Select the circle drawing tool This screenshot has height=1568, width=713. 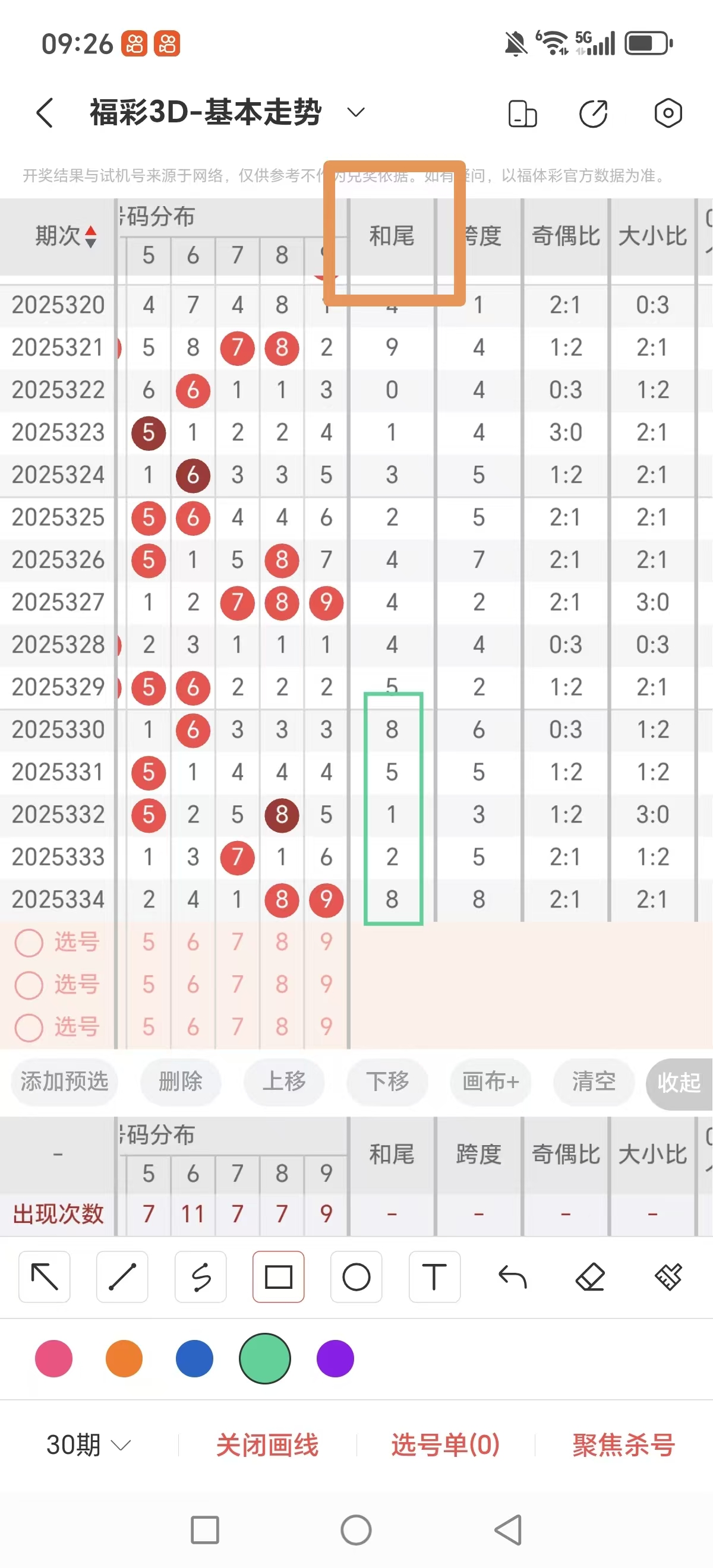(x=356, y=1278)
